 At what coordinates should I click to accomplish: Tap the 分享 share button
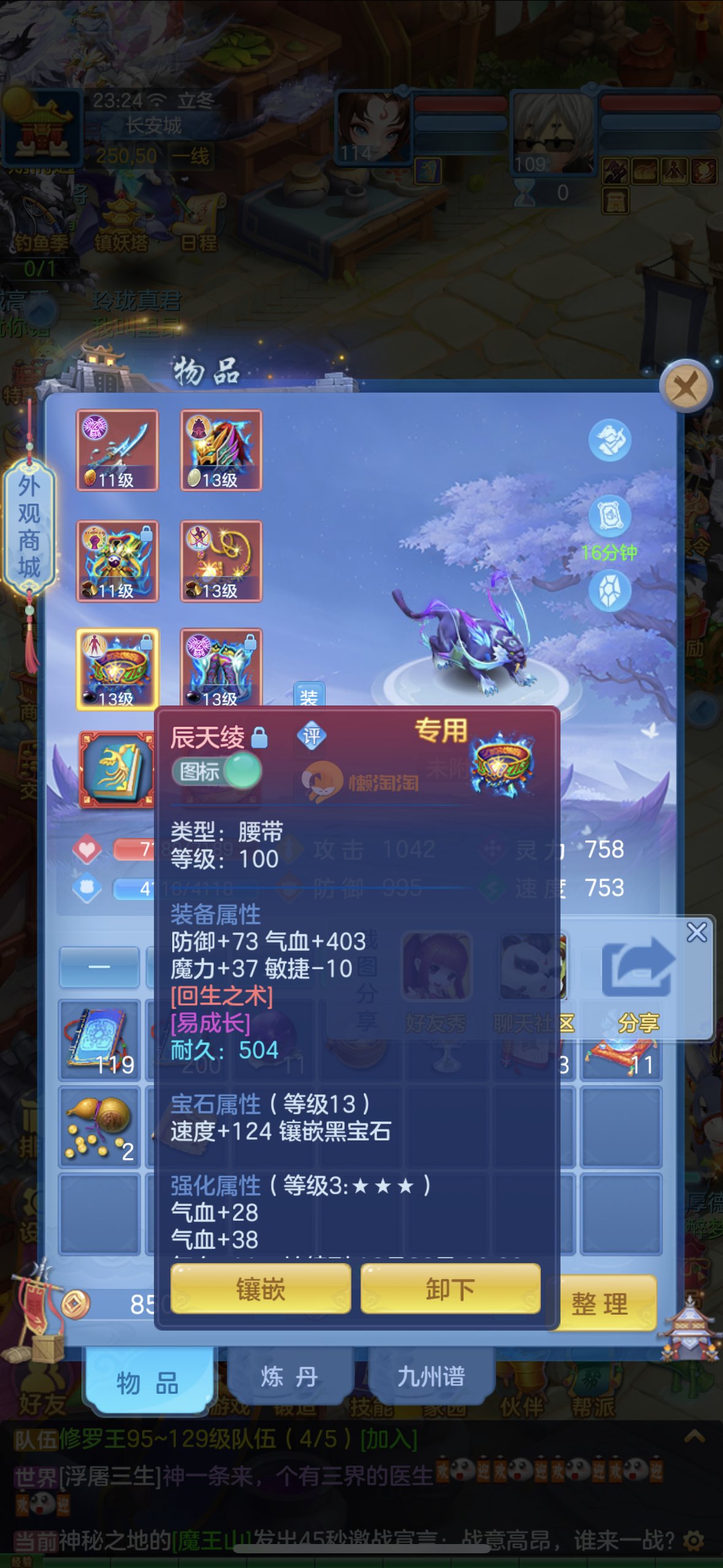click(638, 982)
